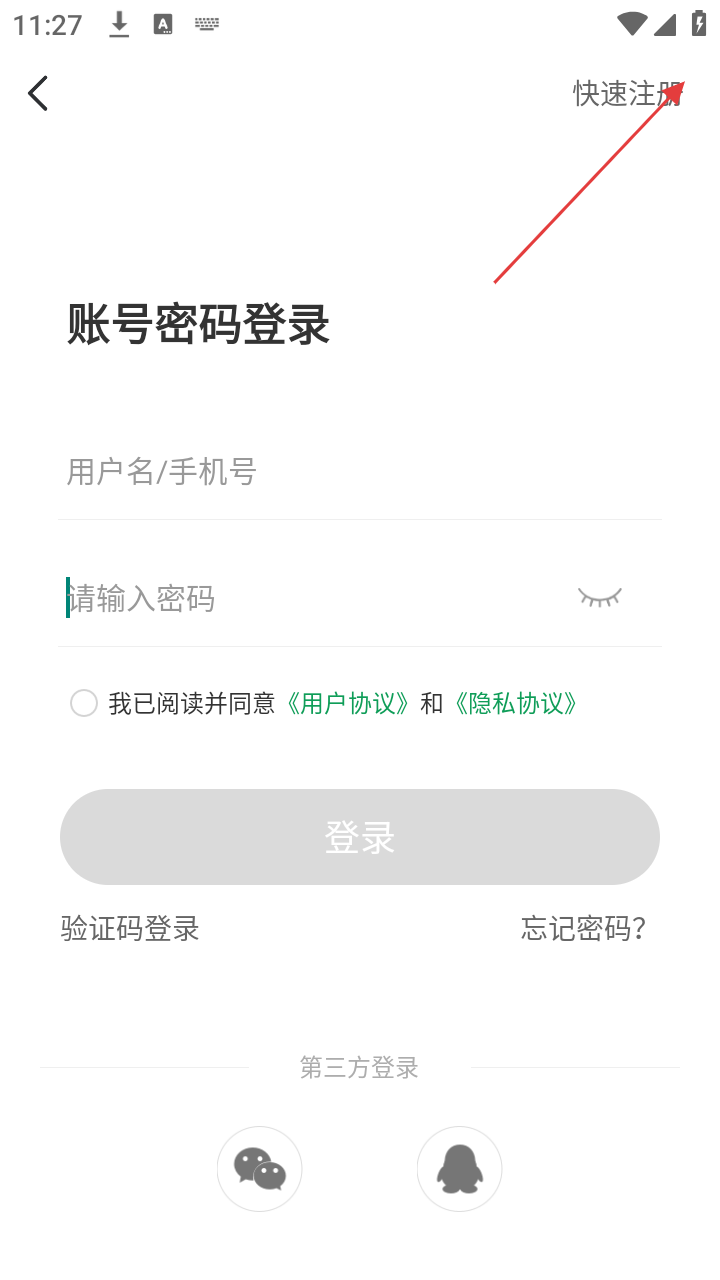Open 快速注册 quick registration
Image resolution: width=720 pixels, height=1280 pixels.
point(627,94)
